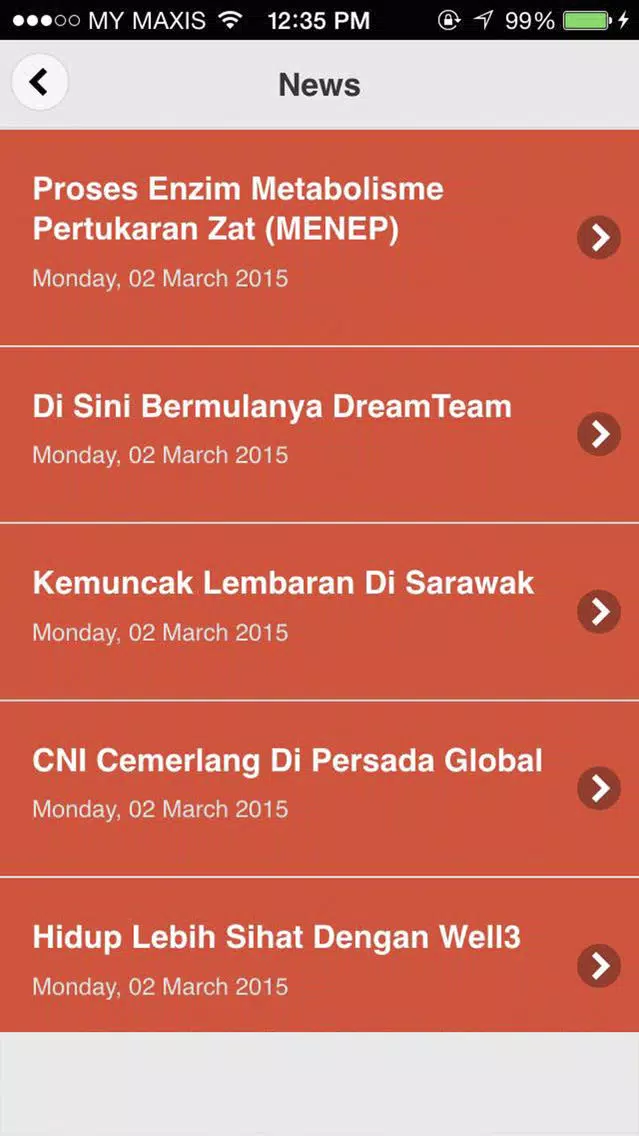639x1136 pixels.
Task: Open the Proses Enzim Metabolisme article
Action: [320, 238]
